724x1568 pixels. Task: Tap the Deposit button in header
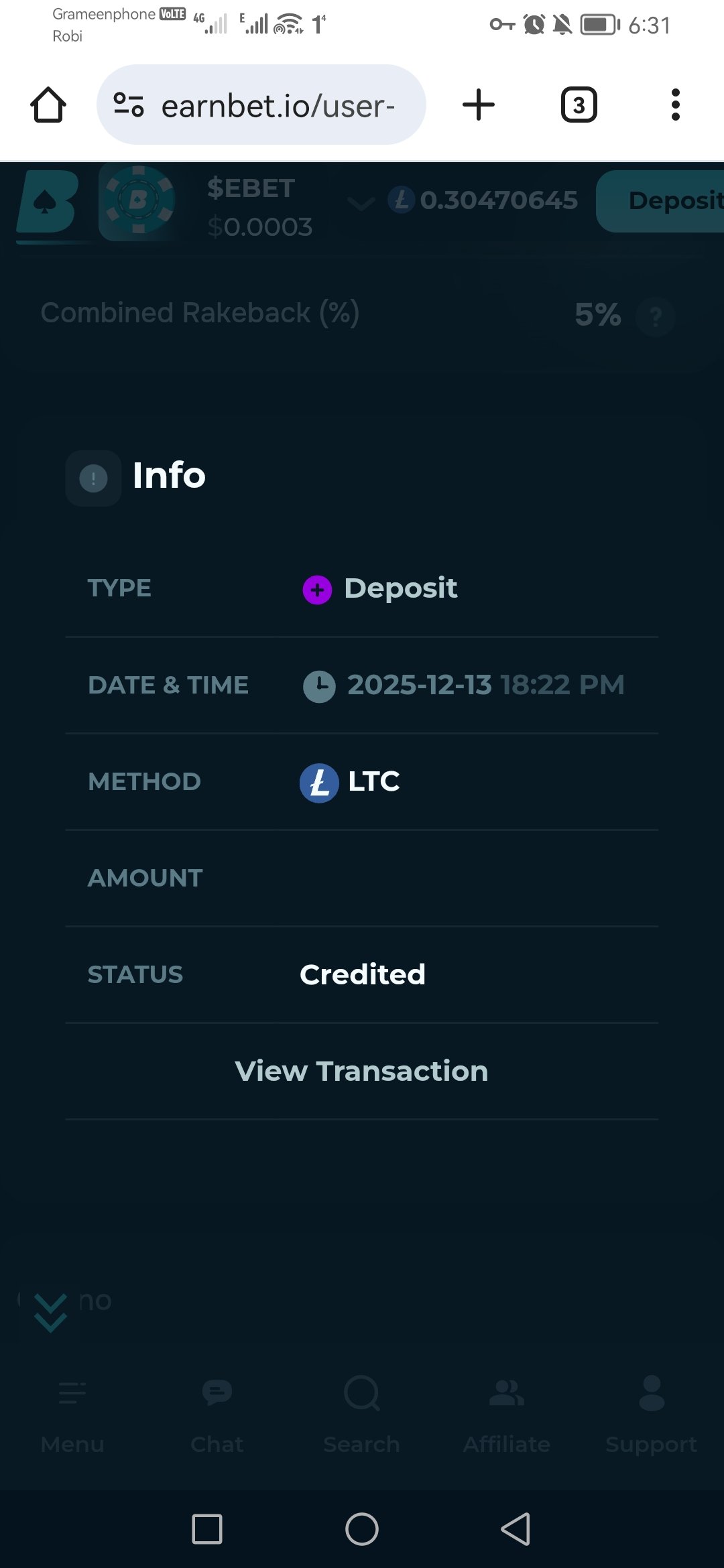[x=664, y=201]
